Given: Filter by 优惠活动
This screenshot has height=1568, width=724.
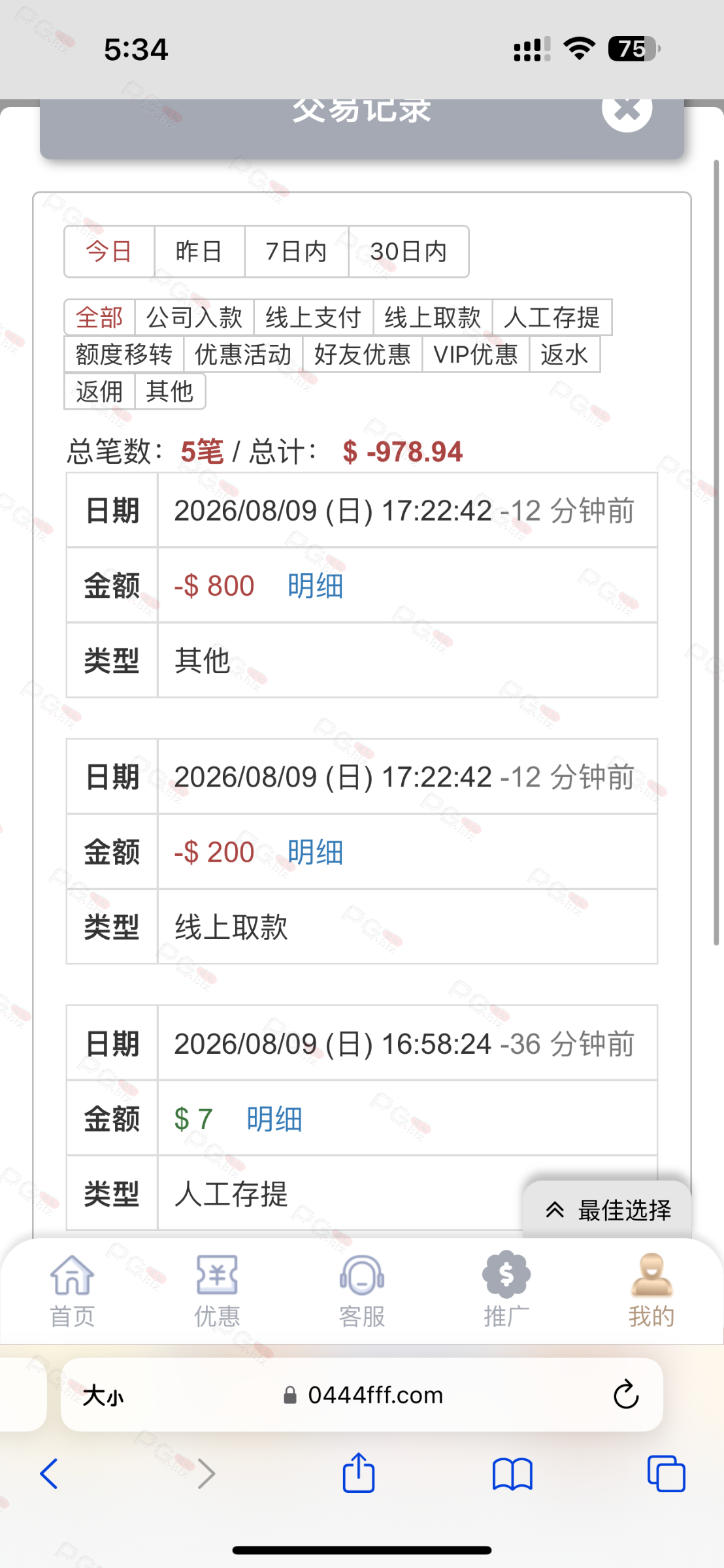Looking at the screenshot, I should tap(243, 354).
